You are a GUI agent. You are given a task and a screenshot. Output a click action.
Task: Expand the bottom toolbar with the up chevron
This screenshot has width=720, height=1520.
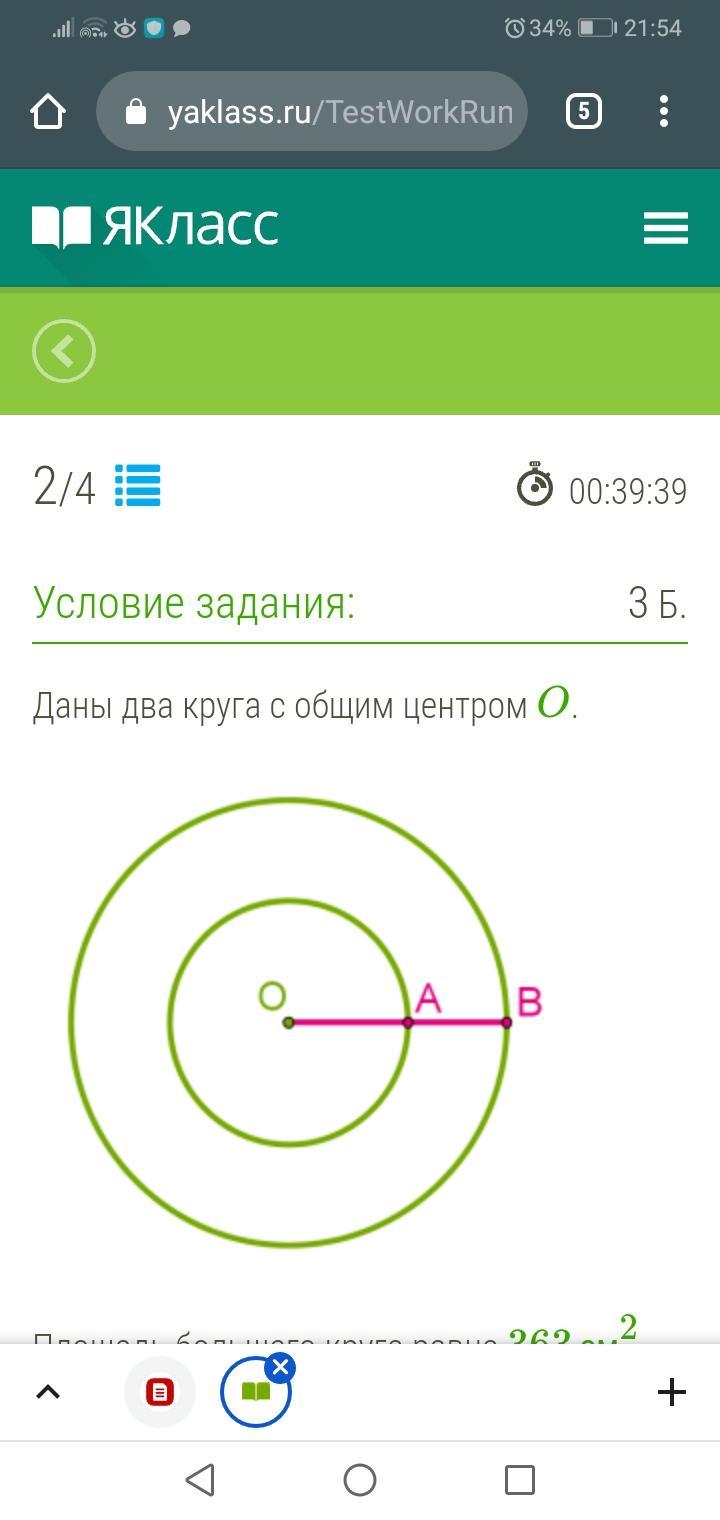[48, 1391]
